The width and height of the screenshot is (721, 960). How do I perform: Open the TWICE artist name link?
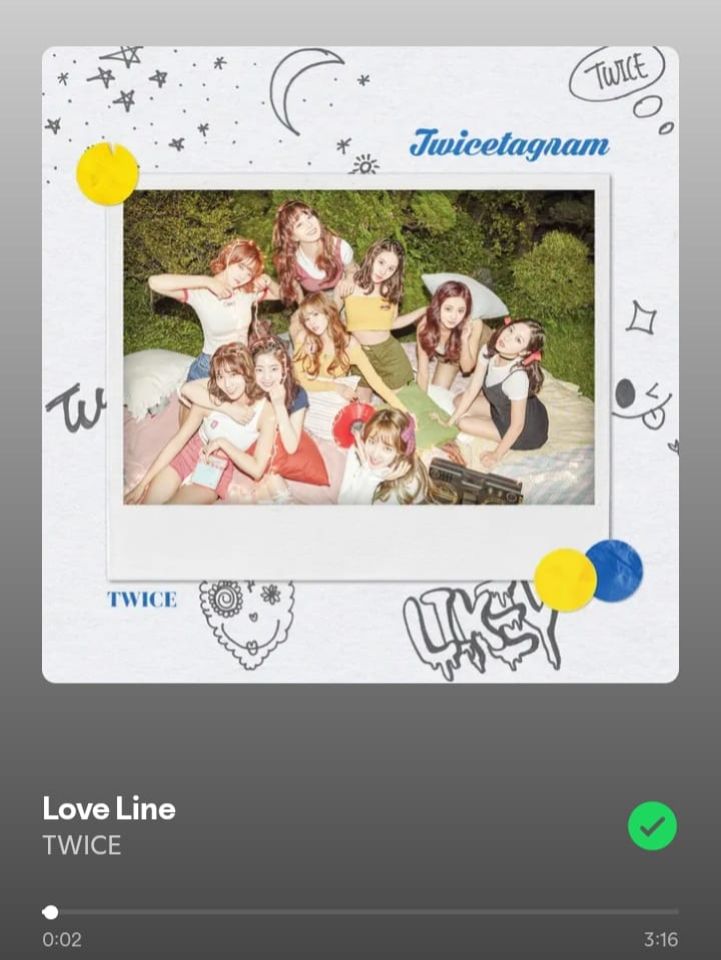pos(82,846)
